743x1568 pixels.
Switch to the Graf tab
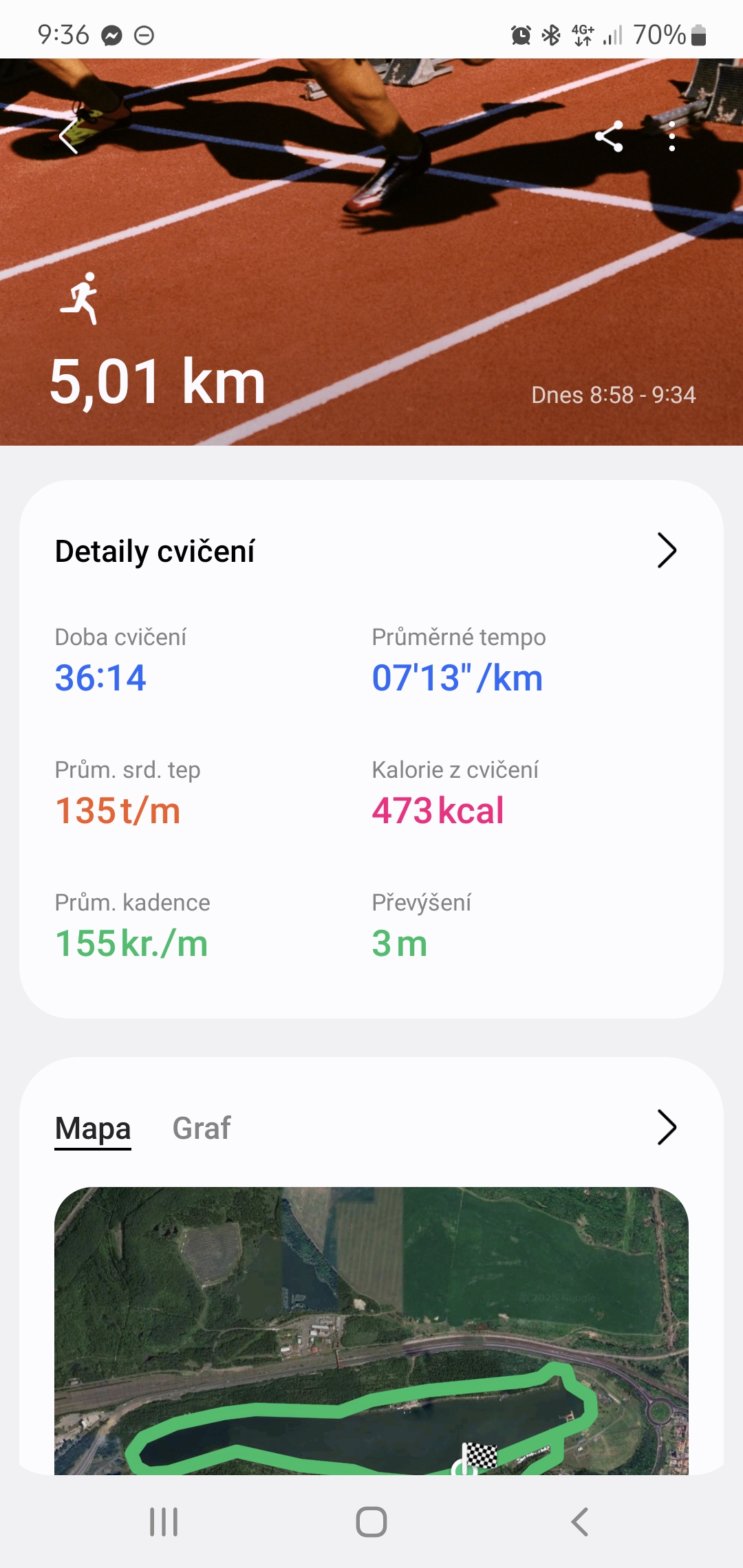201,1129
